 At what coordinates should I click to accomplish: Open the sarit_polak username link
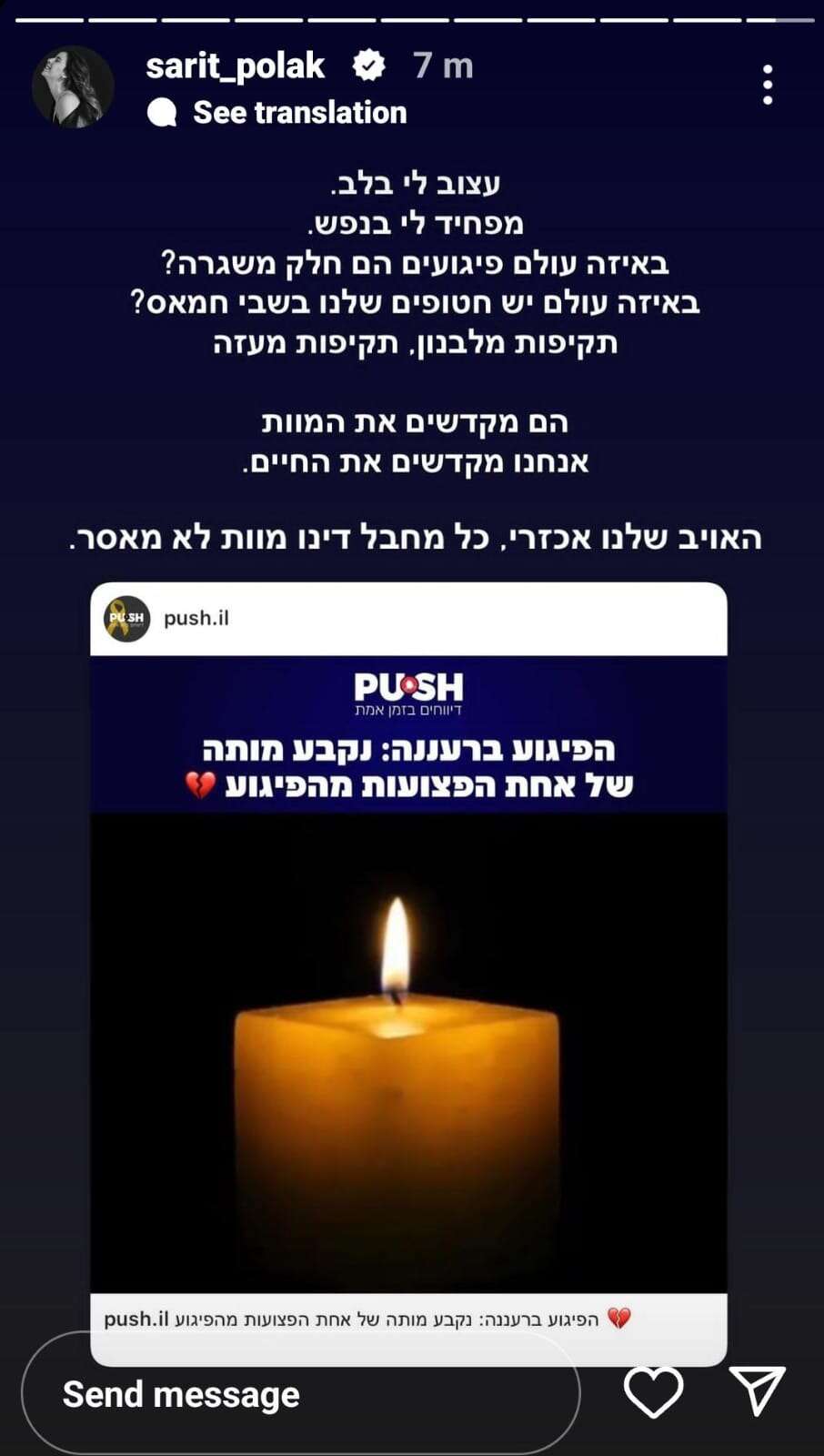[x=235, y=66]
